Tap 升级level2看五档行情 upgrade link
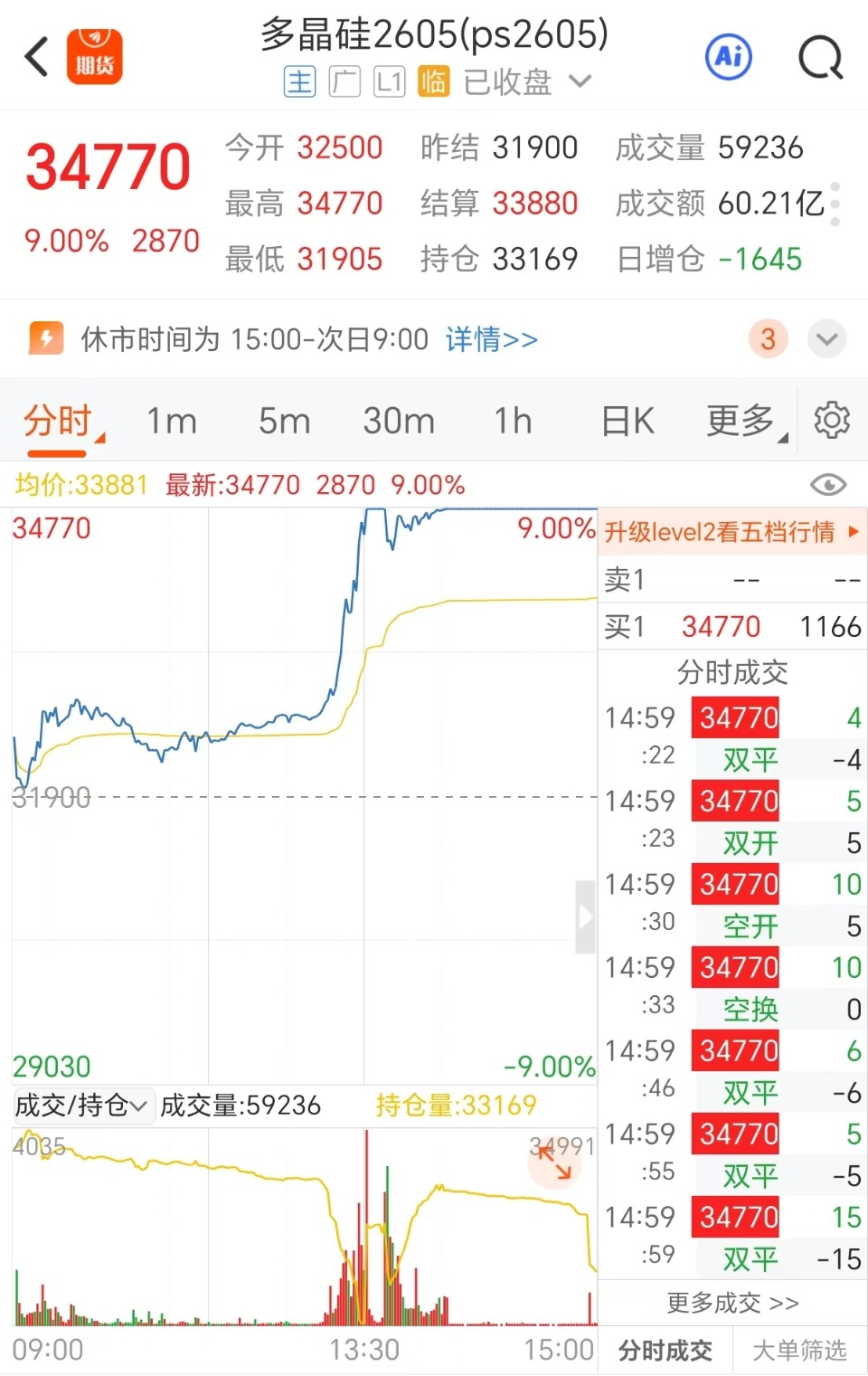Screen dimensions: 868x1376 731,532
